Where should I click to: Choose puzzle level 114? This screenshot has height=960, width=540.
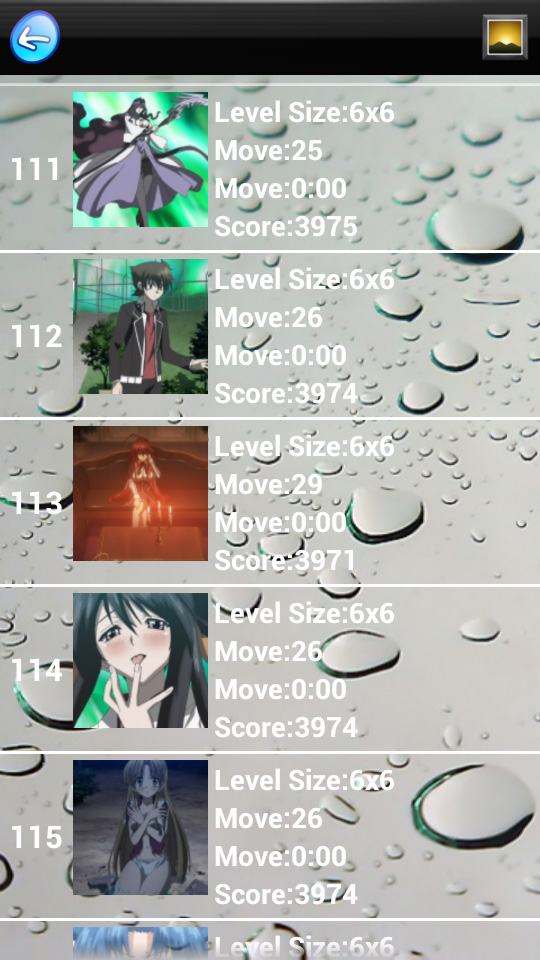(x=270, y=669)
